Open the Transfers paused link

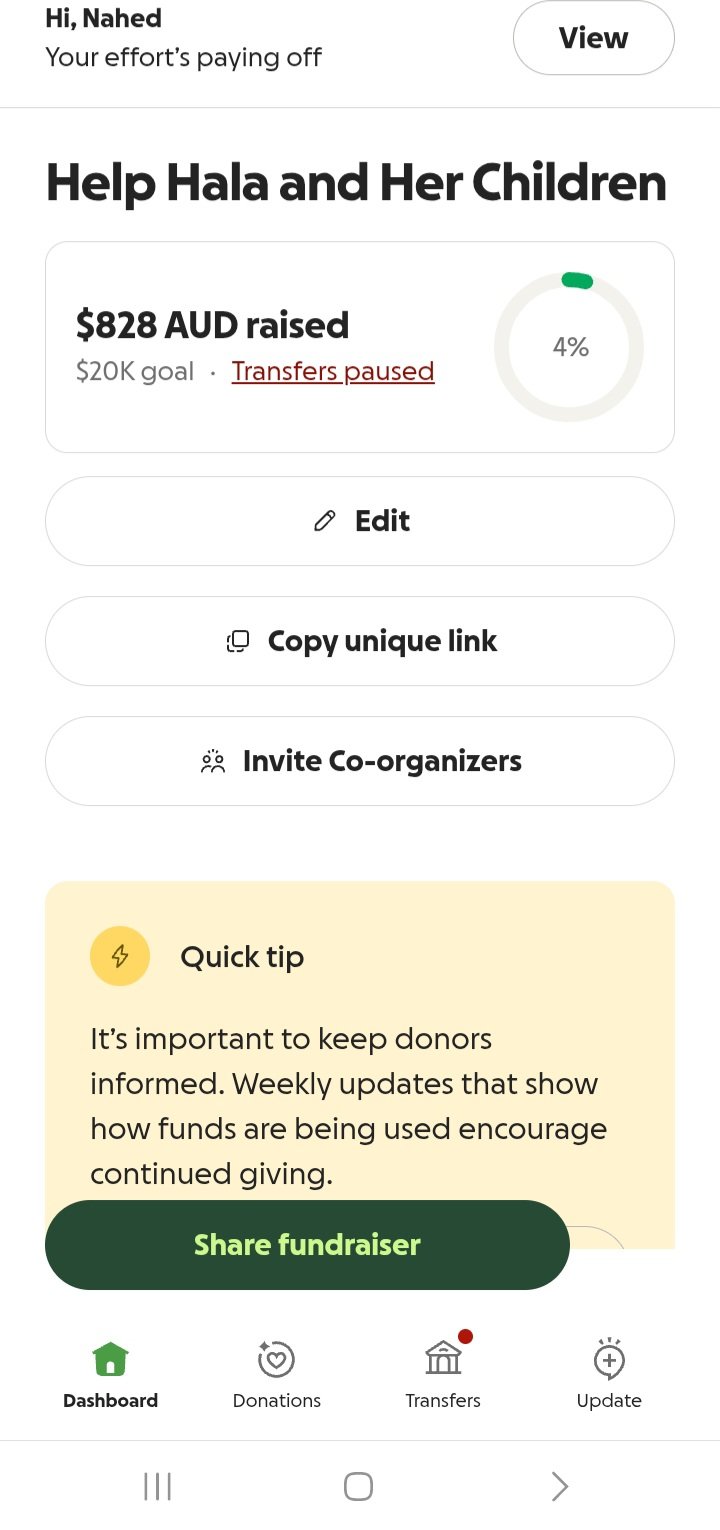(x=333, y=371)
